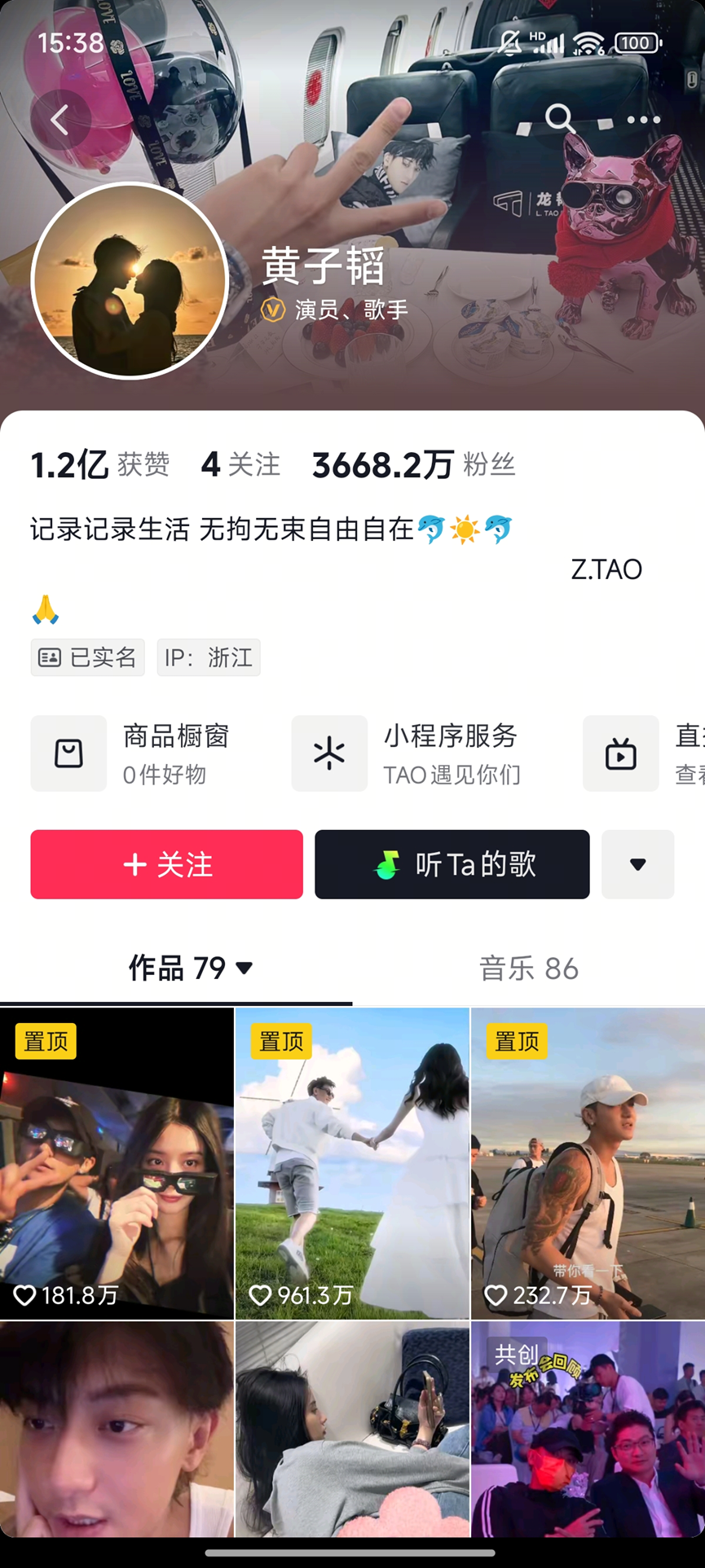The height and width of the screenshot is (1568, 705).
Task: Select the 作品 79 tab
Action: (190, 968)
